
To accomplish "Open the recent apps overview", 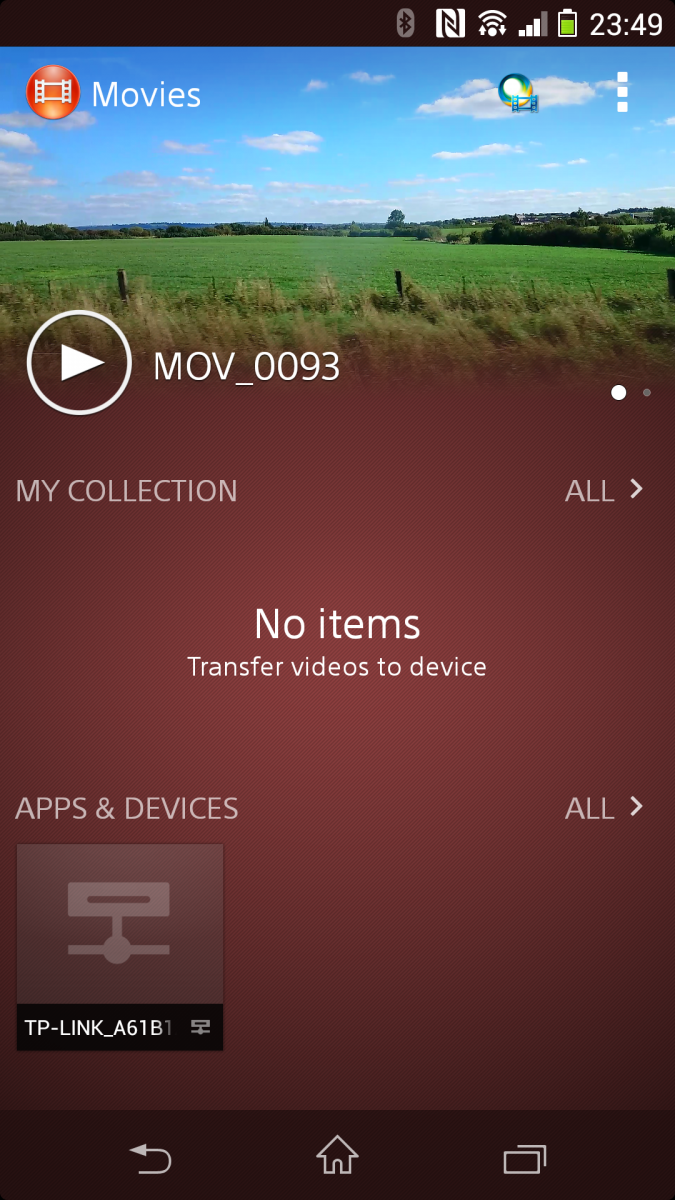I will (524, 1158).
